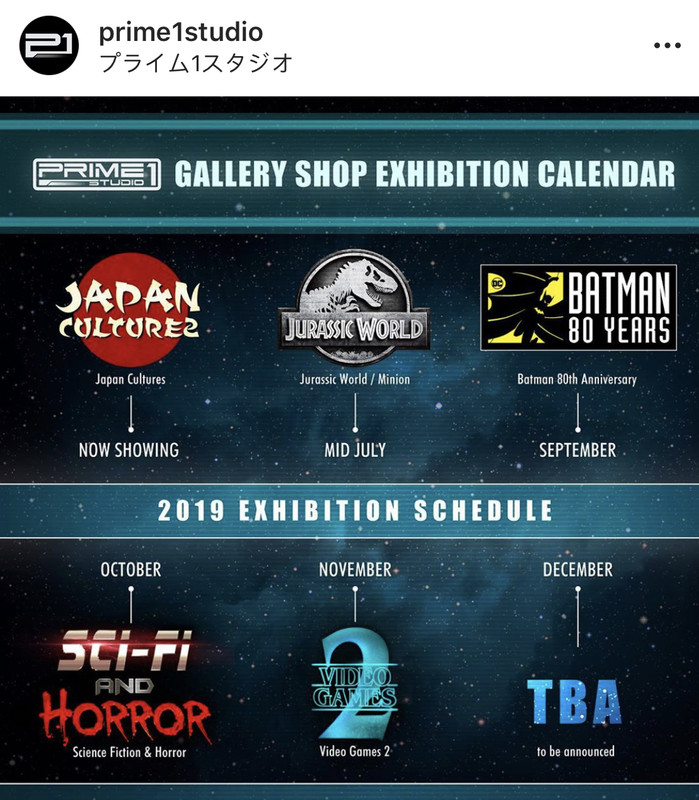
Task: Open prime1studio profile via avatar
Action: point(48,46)
